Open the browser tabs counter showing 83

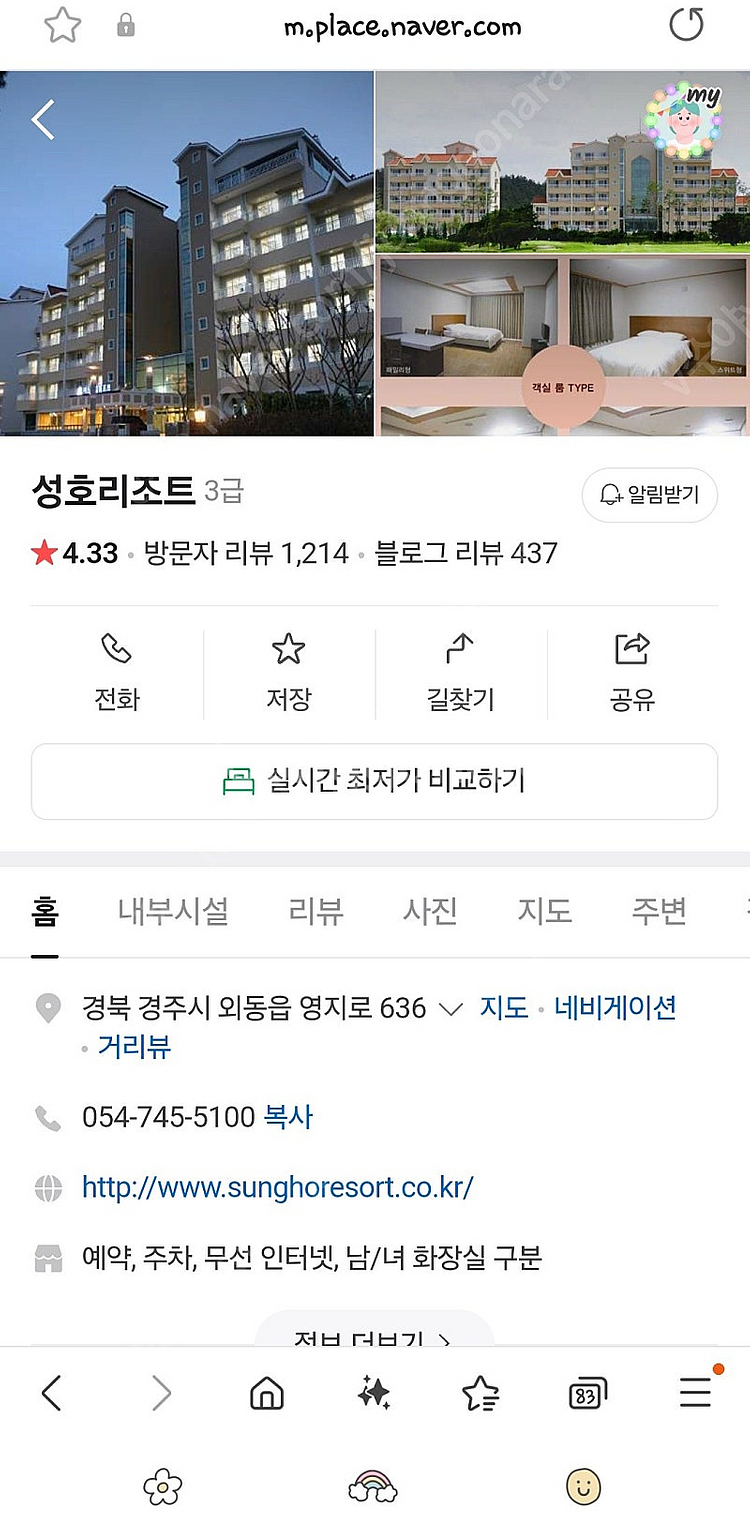coord(587,1394)
